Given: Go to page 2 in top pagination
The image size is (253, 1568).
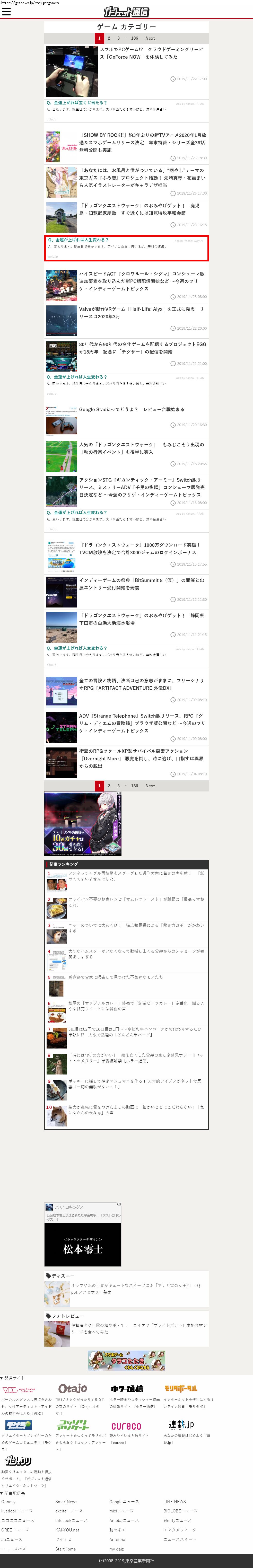Looking at the screenshot, I should [x=109, y=38].
